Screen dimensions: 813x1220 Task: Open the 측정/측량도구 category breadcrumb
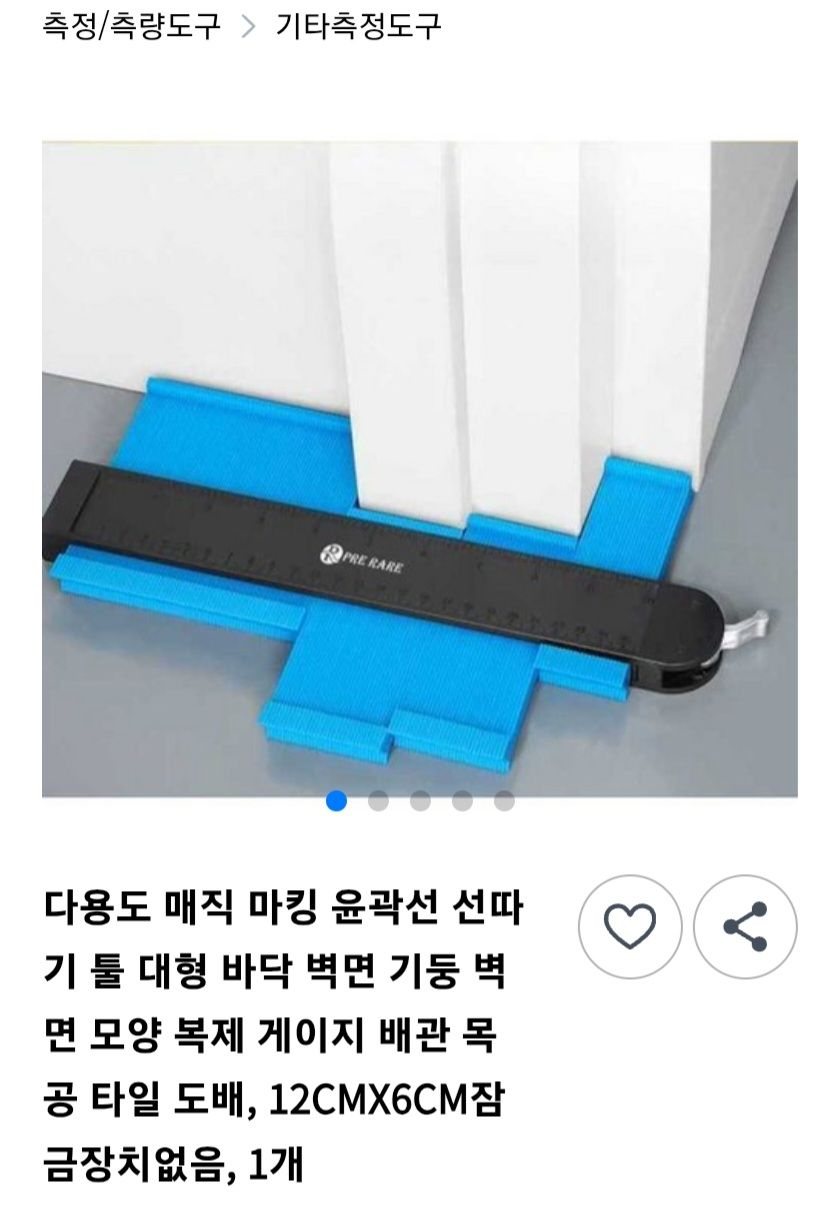coord(131,26)
